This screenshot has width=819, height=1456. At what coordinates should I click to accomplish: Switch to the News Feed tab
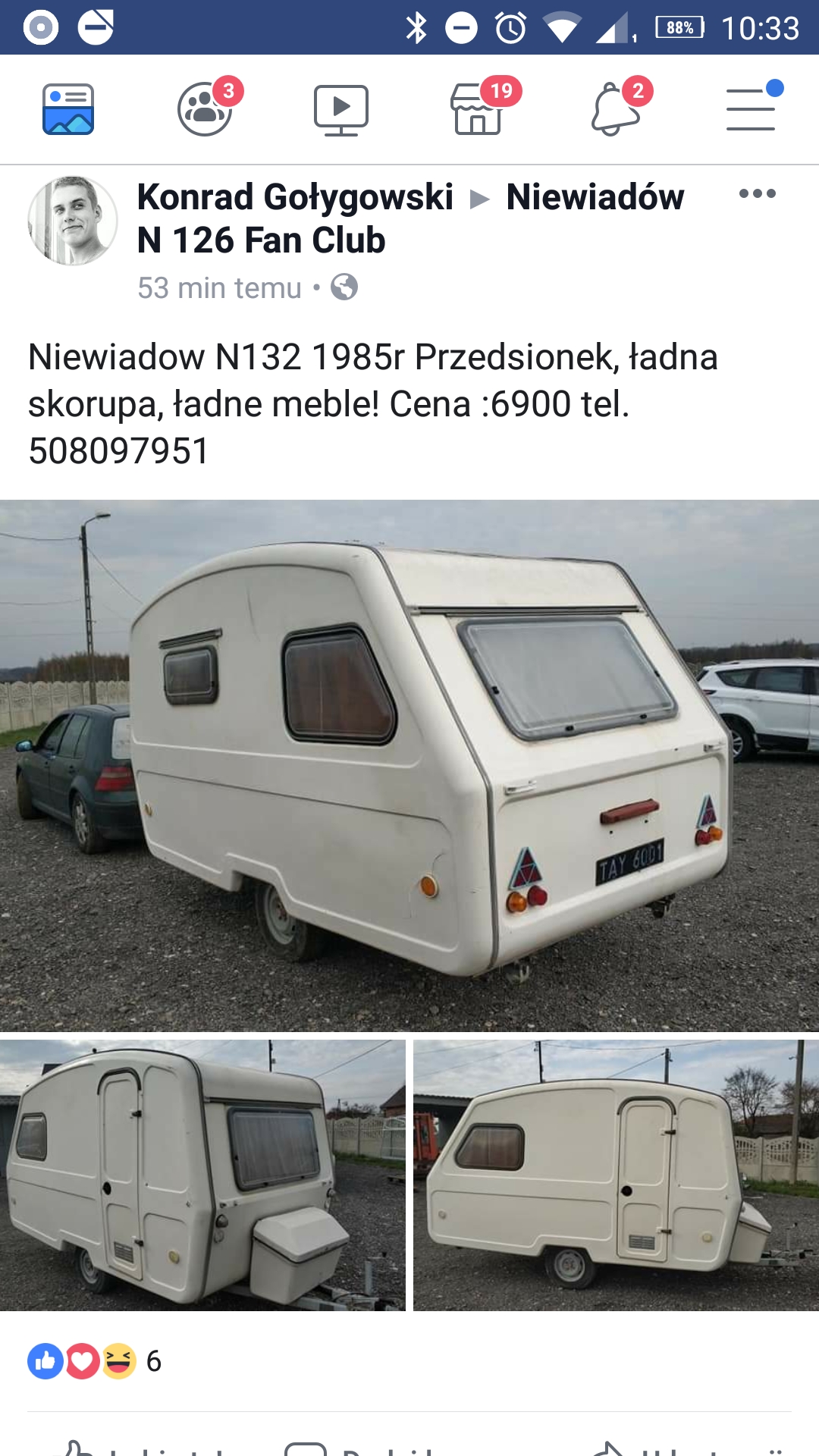coord(68,109)
